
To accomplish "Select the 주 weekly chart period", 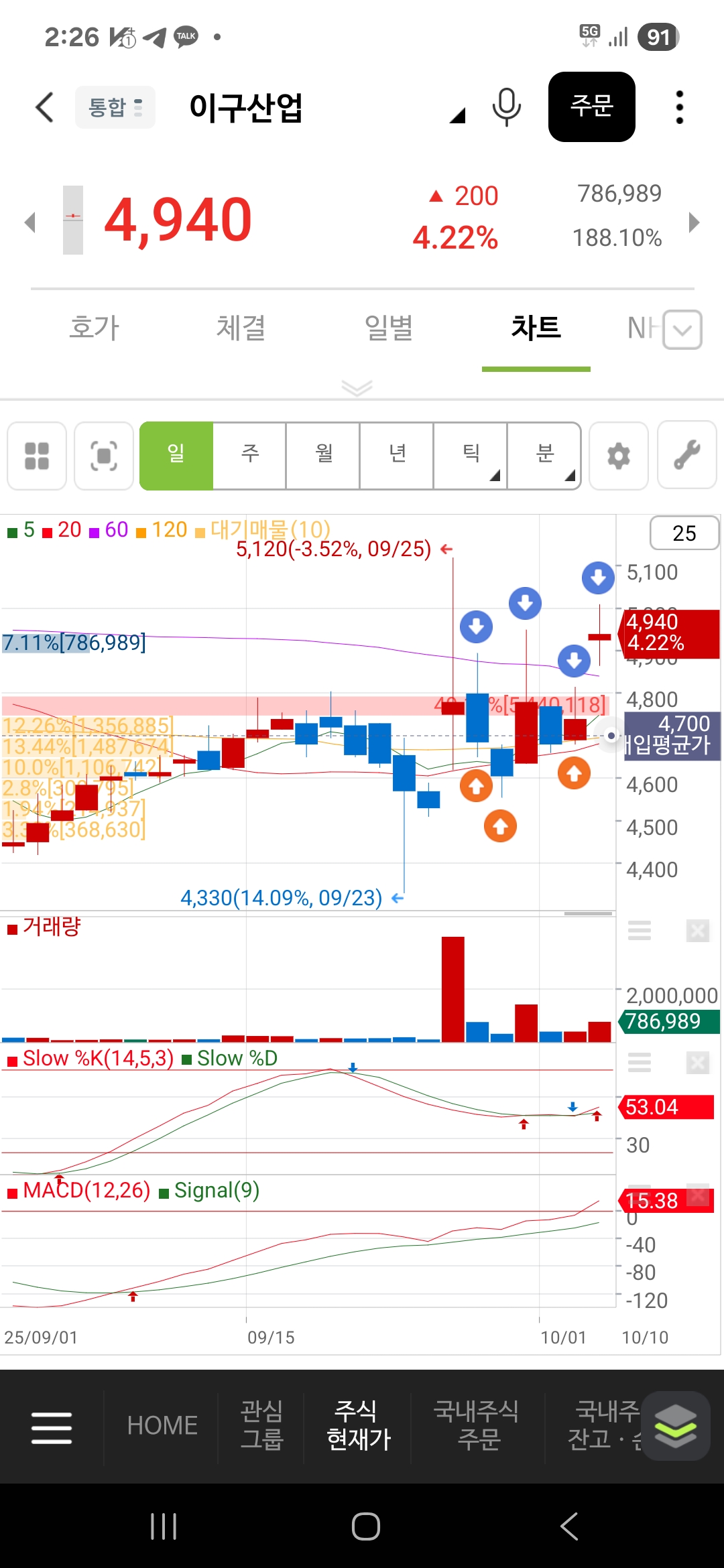I will point(249,456).
